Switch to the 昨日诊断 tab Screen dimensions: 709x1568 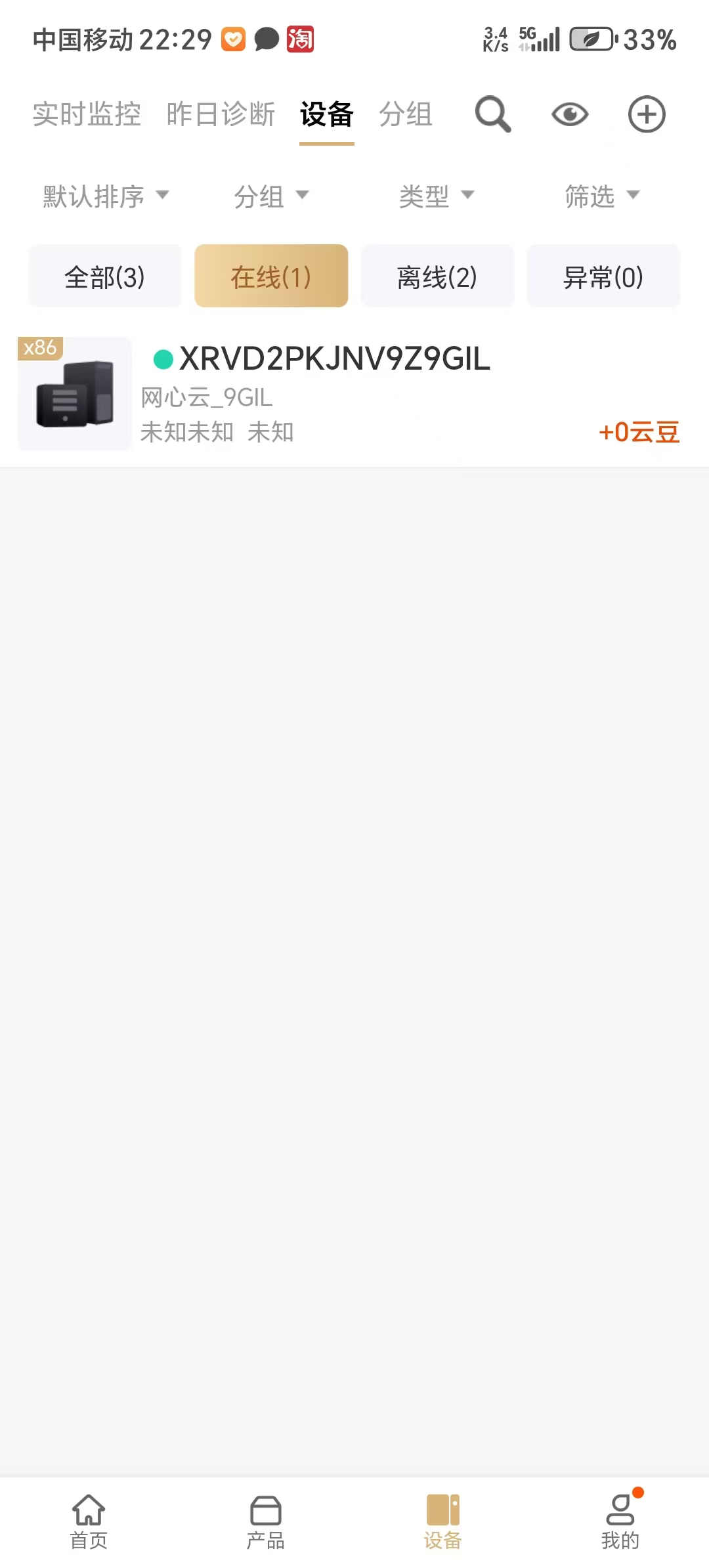pos(221,114)
